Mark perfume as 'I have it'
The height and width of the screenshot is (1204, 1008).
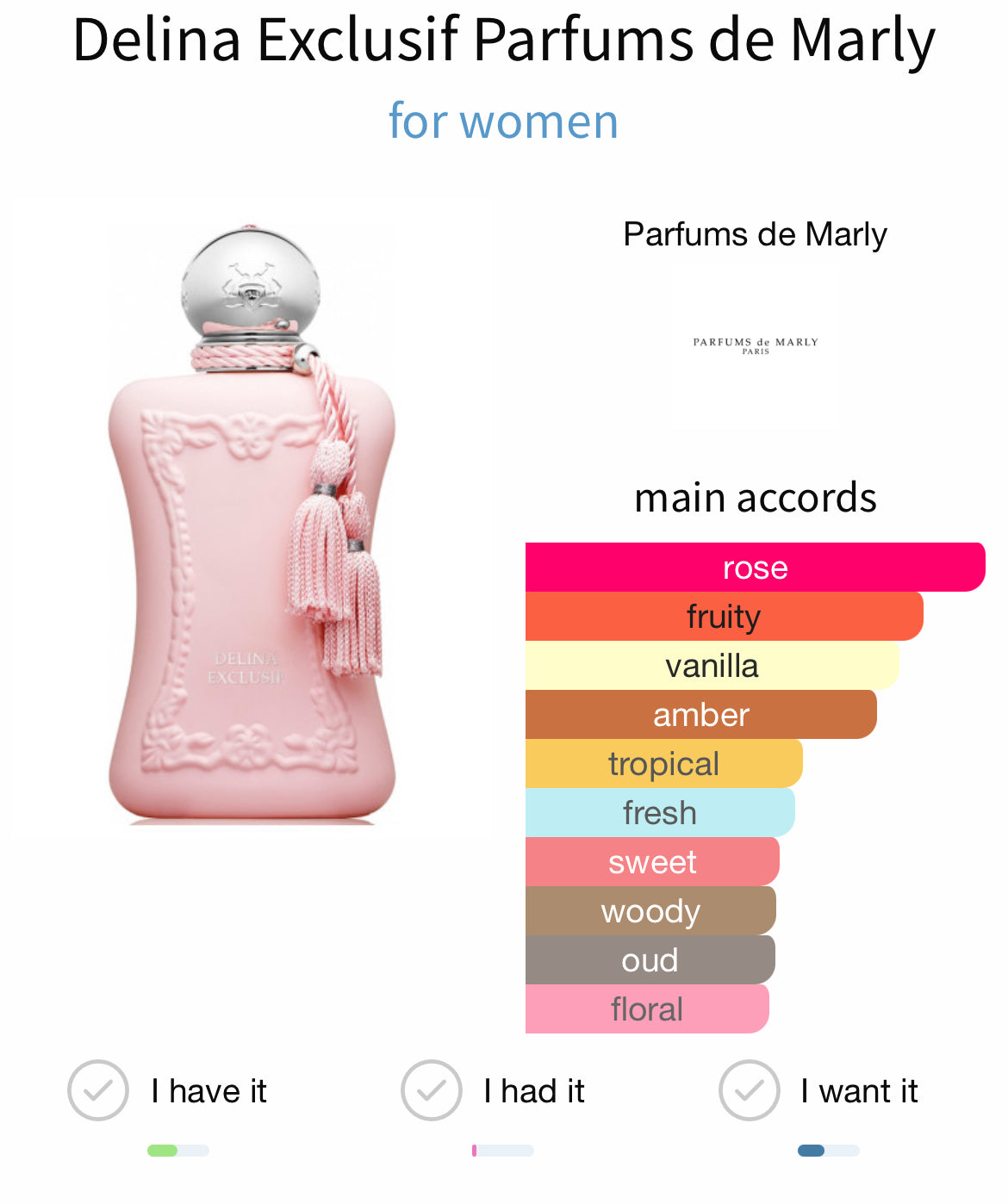(98, 1090)
